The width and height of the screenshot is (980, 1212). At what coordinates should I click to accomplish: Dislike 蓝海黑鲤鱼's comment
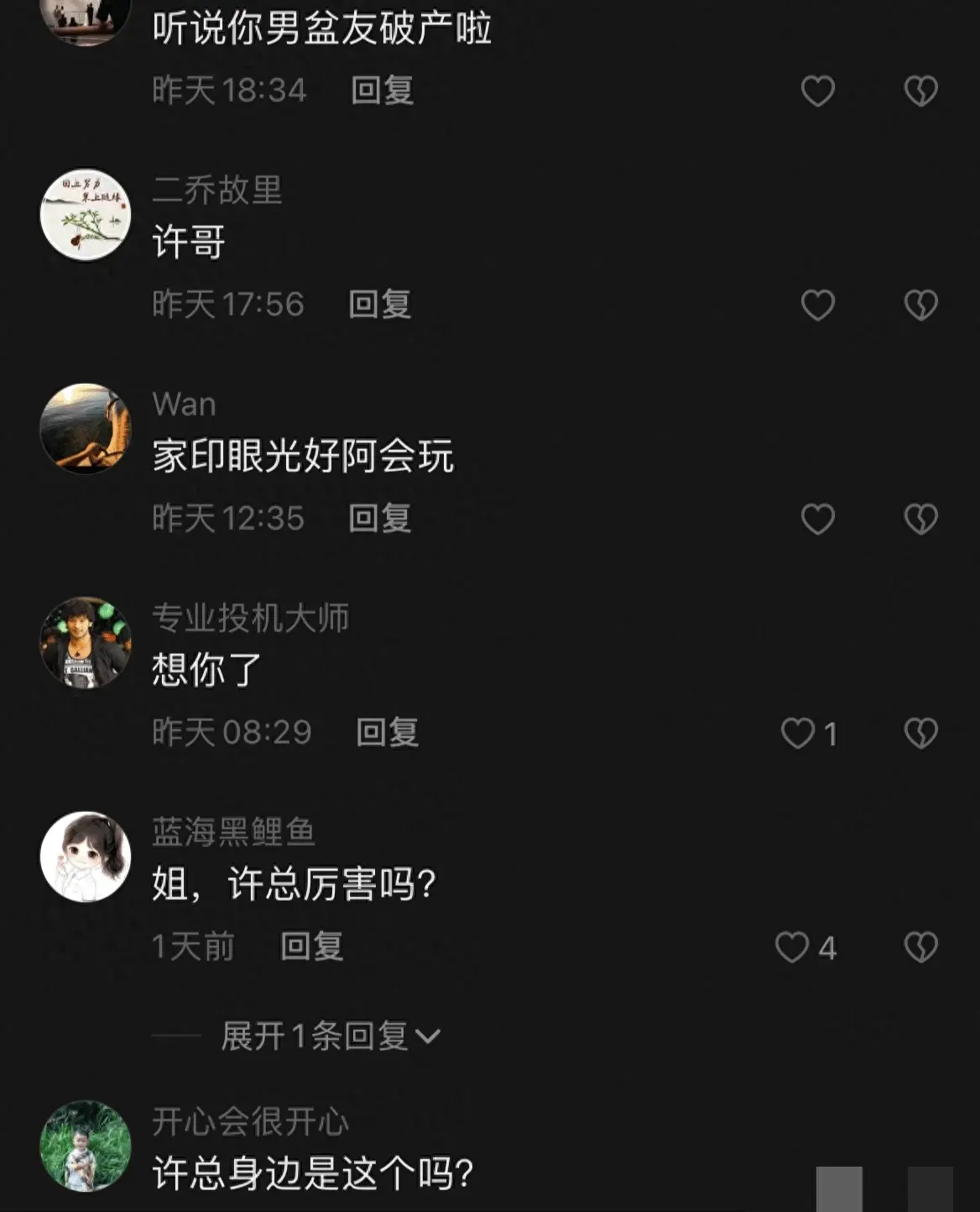[920, 947]
